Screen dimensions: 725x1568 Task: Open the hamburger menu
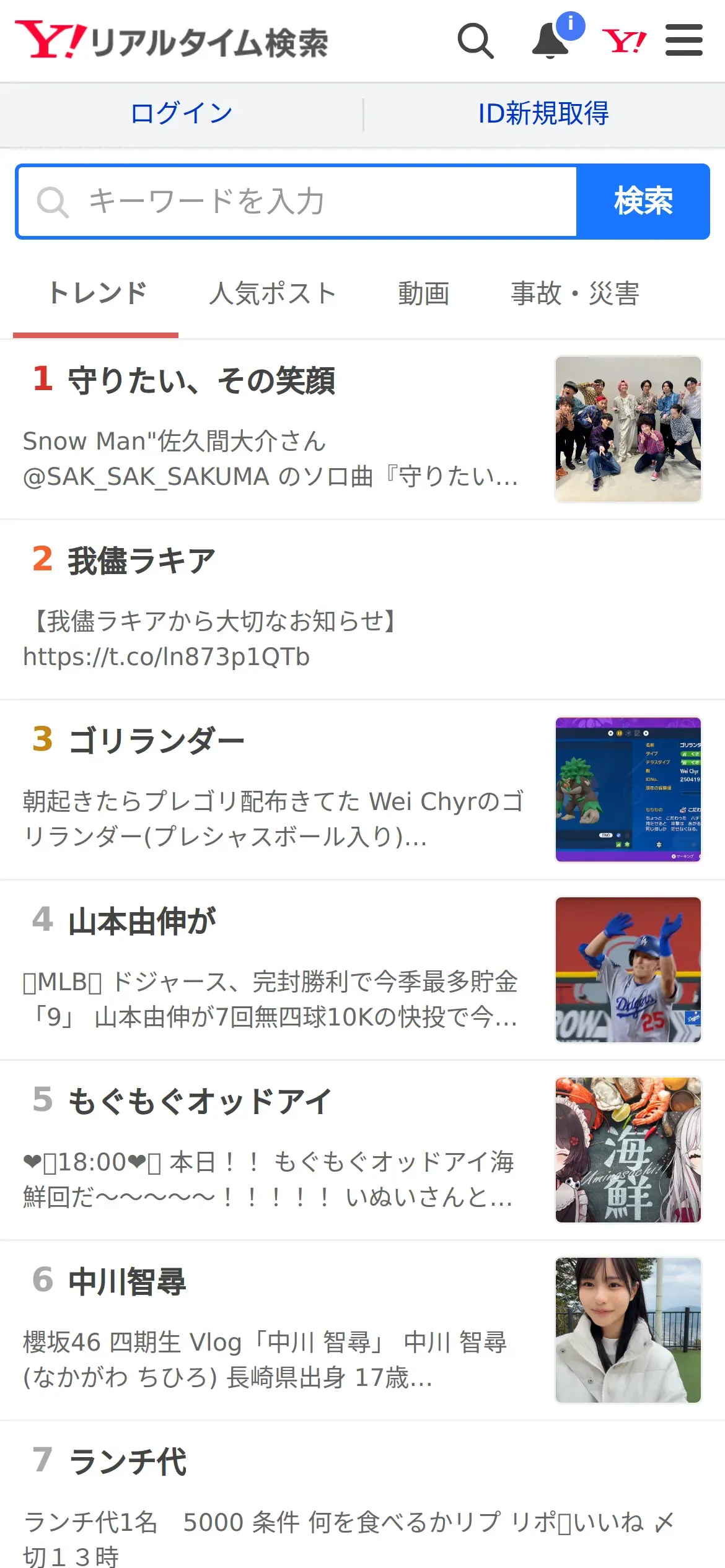coord(683,41)
